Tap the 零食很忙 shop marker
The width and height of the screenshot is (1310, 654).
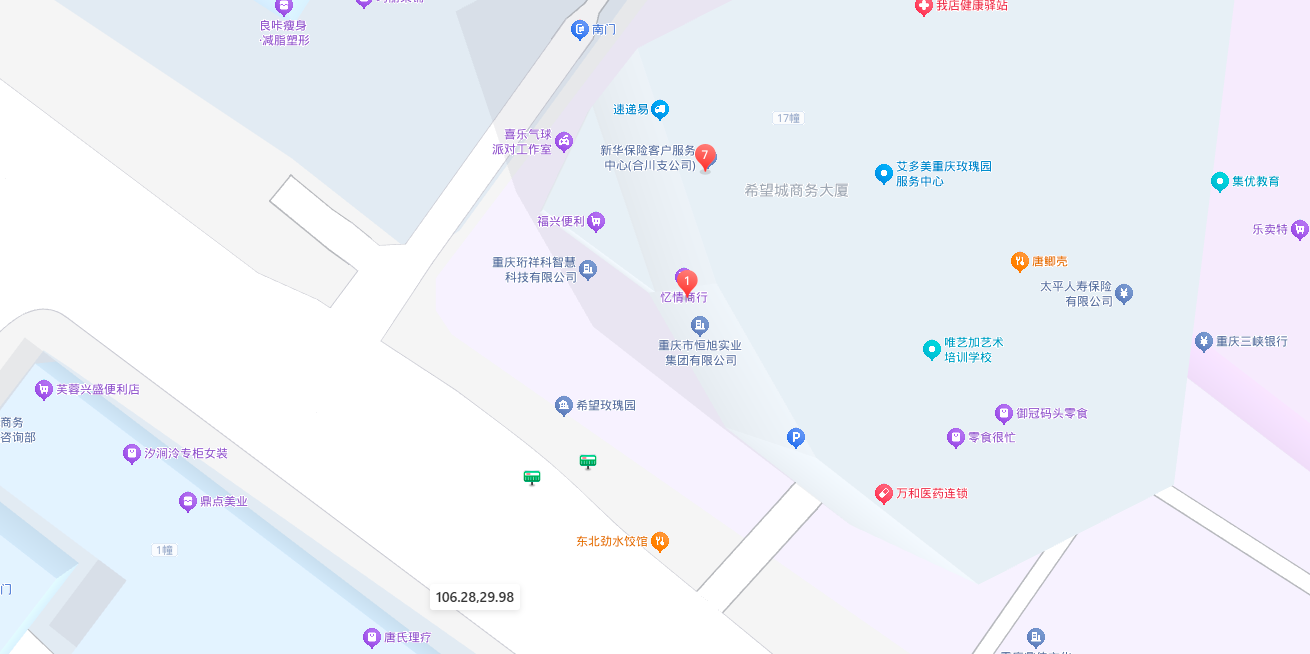955,437
